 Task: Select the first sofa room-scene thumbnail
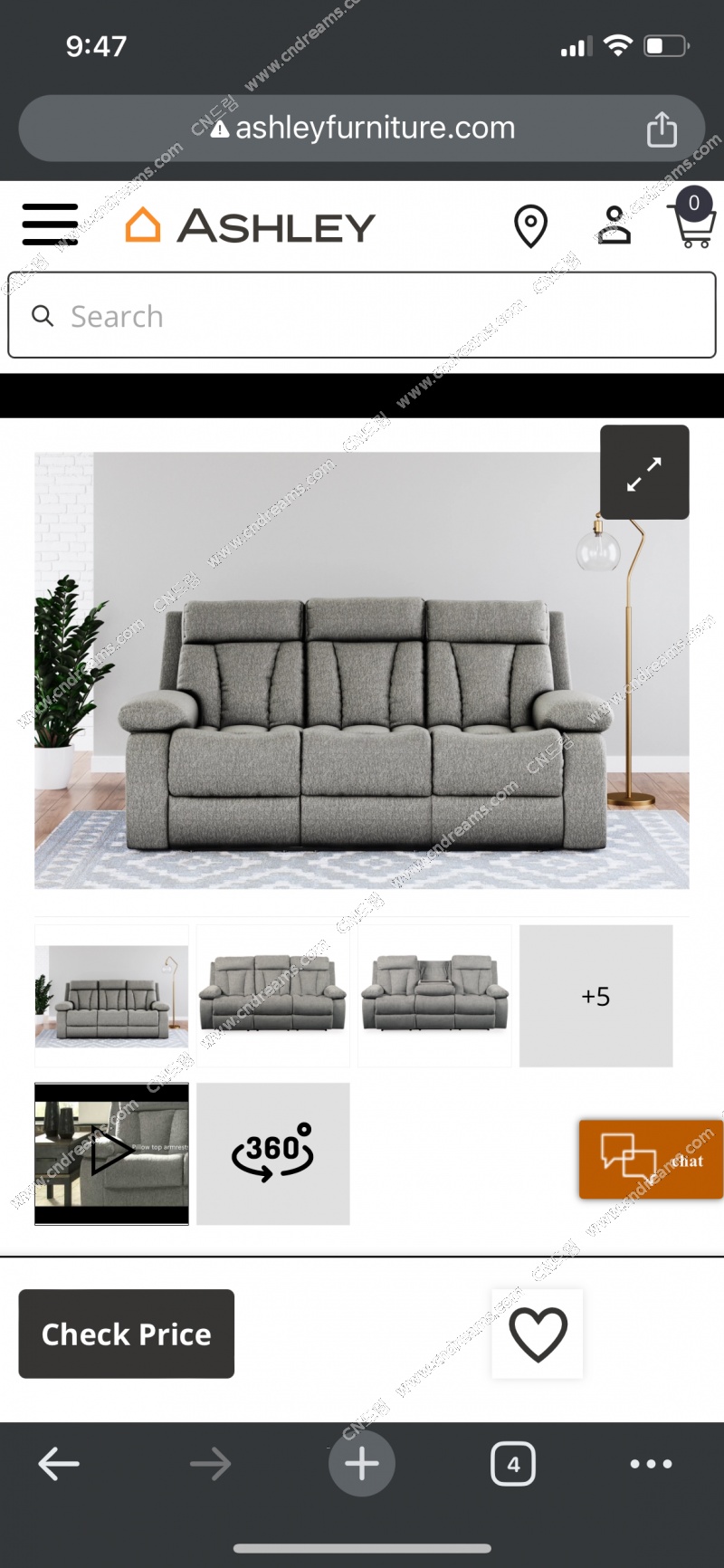pos(111,996)
